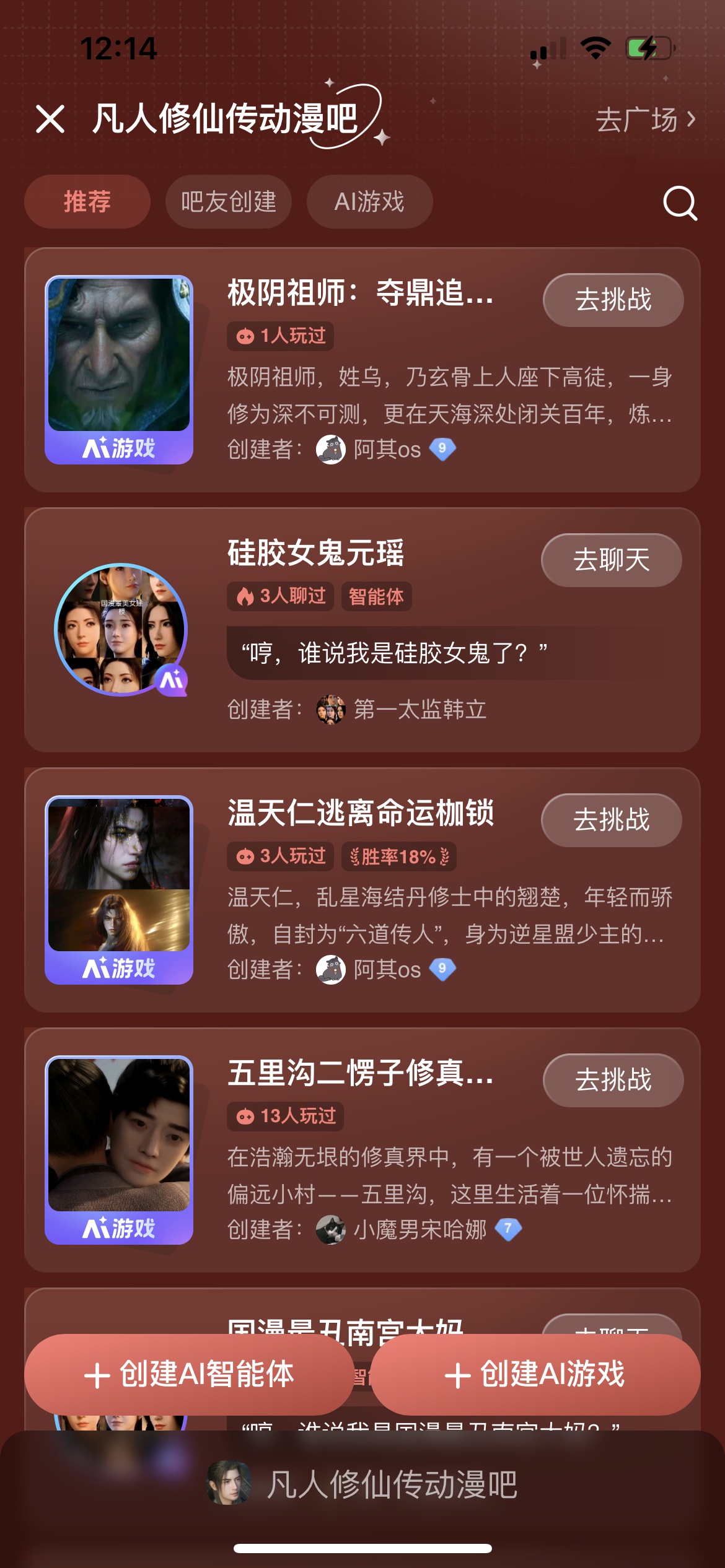View creator 第一太监韩立's profile
The width and height of the screenshot is (725, 1568).
click(x=419, y=710)
